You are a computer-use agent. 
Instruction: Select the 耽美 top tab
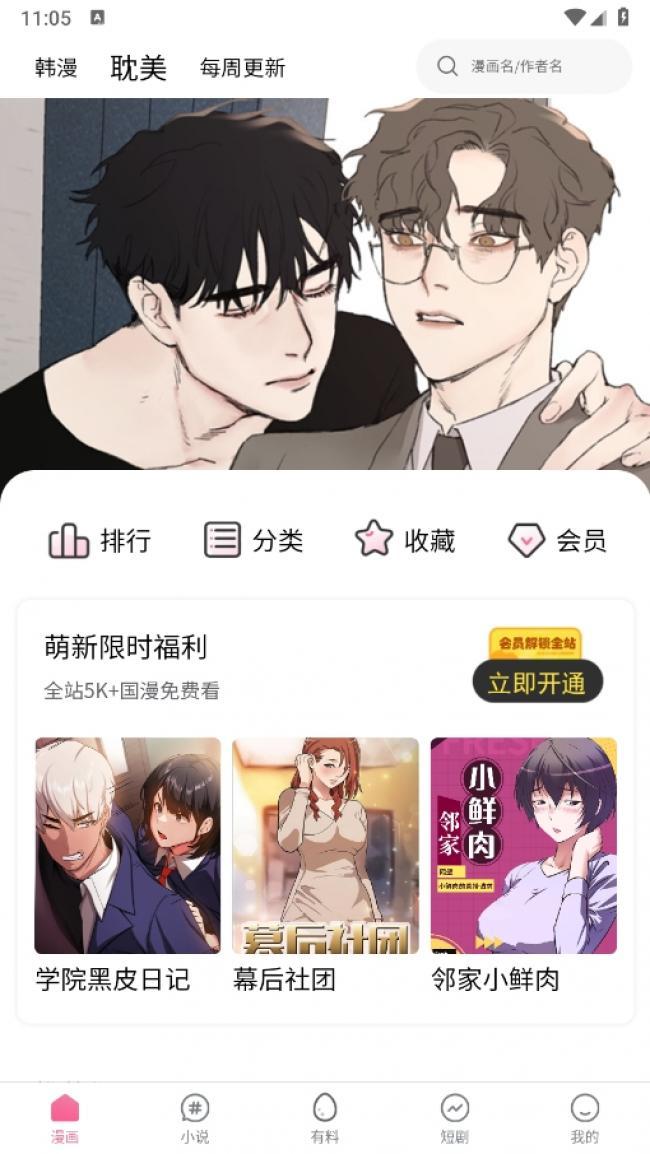click(x=138, y=68)
